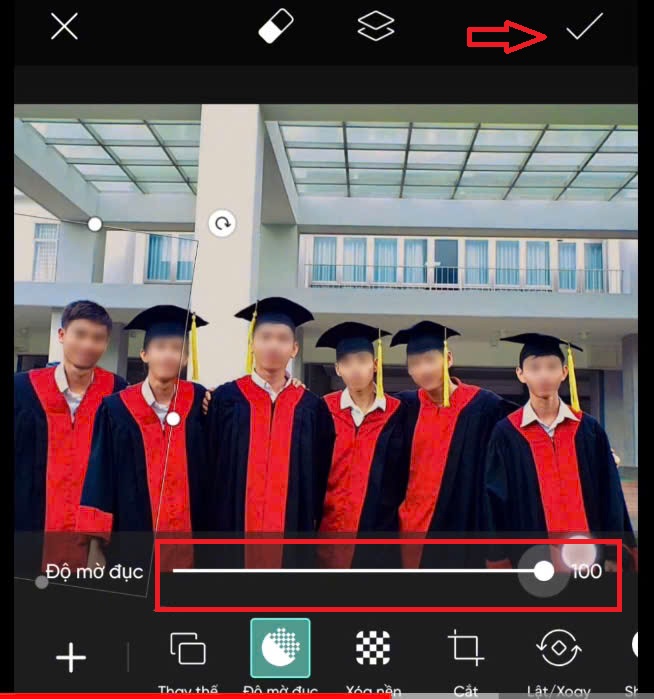Choose the Xóa nền background remover

coord(373,650)
